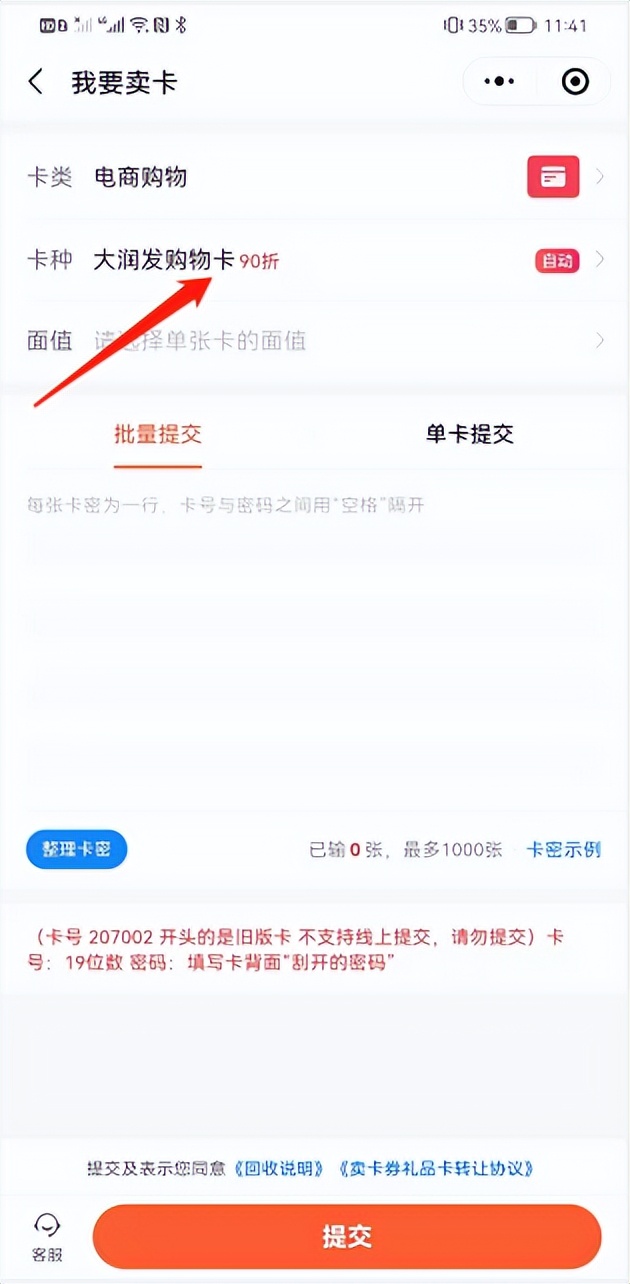630x1284 pixels.
Task: Switch to the 批量提交 tab
Action: pyautogui.click(x=158, y=434)
